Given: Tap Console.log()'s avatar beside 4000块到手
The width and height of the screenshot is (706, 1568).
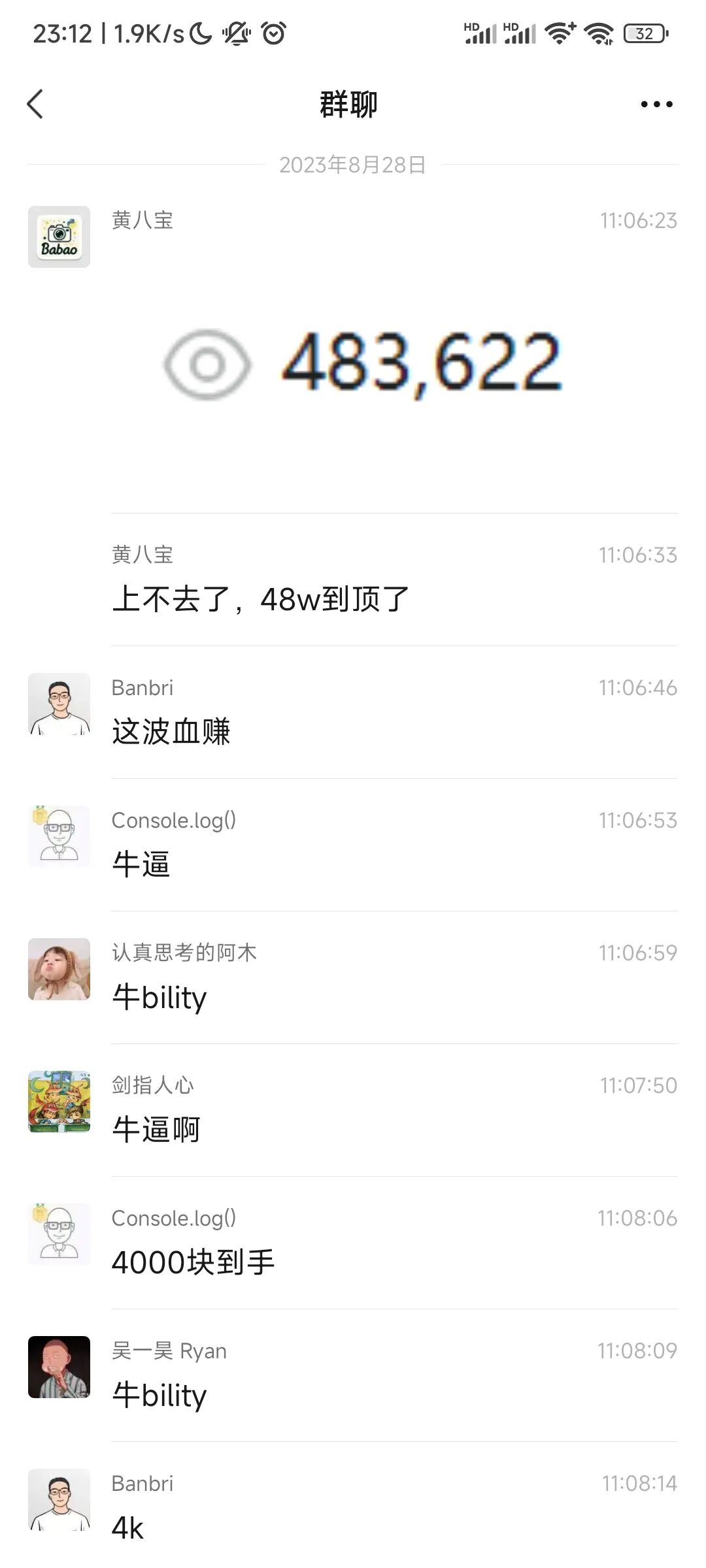Looking at the screenshot, I should [59, 1234].
